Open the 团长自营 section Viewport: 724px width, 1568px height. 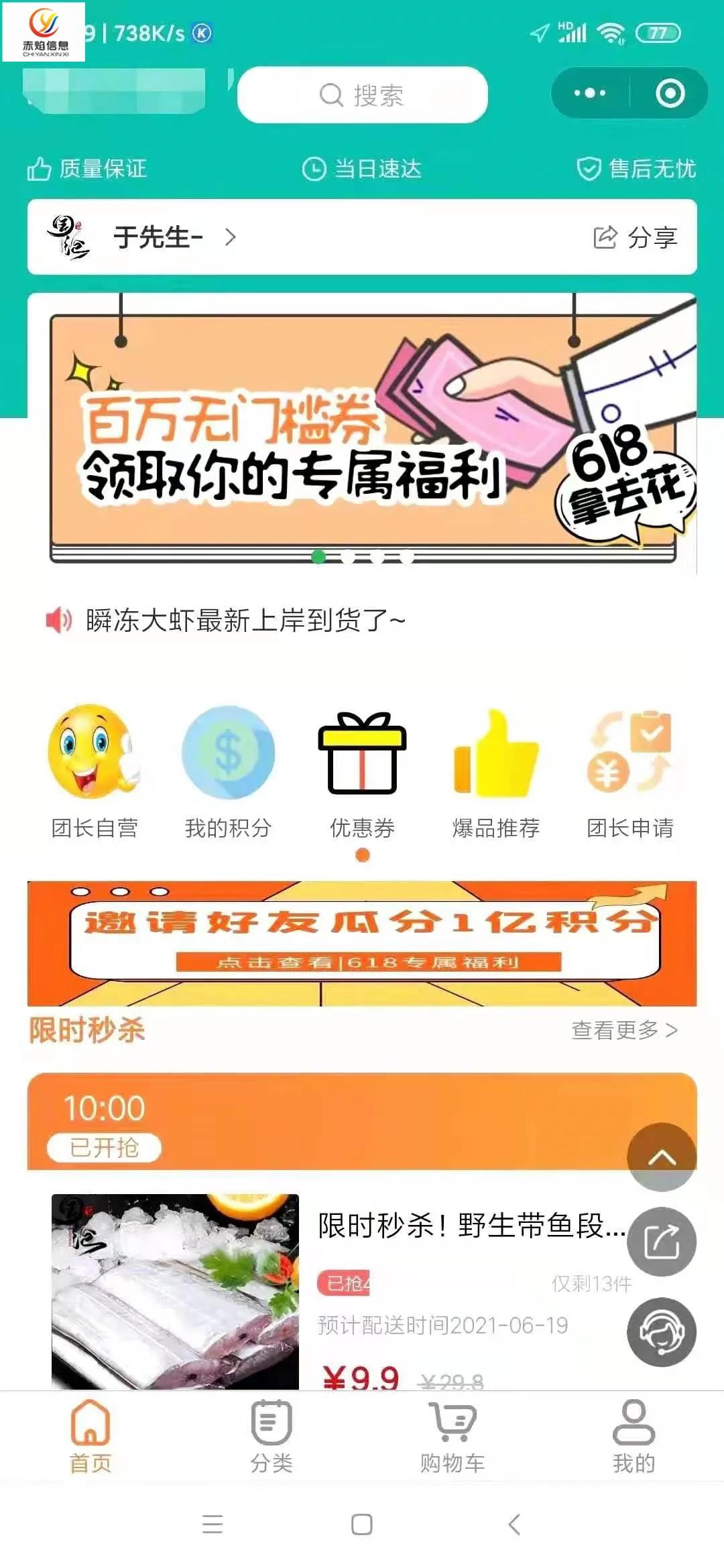click(x=95, y=771)
